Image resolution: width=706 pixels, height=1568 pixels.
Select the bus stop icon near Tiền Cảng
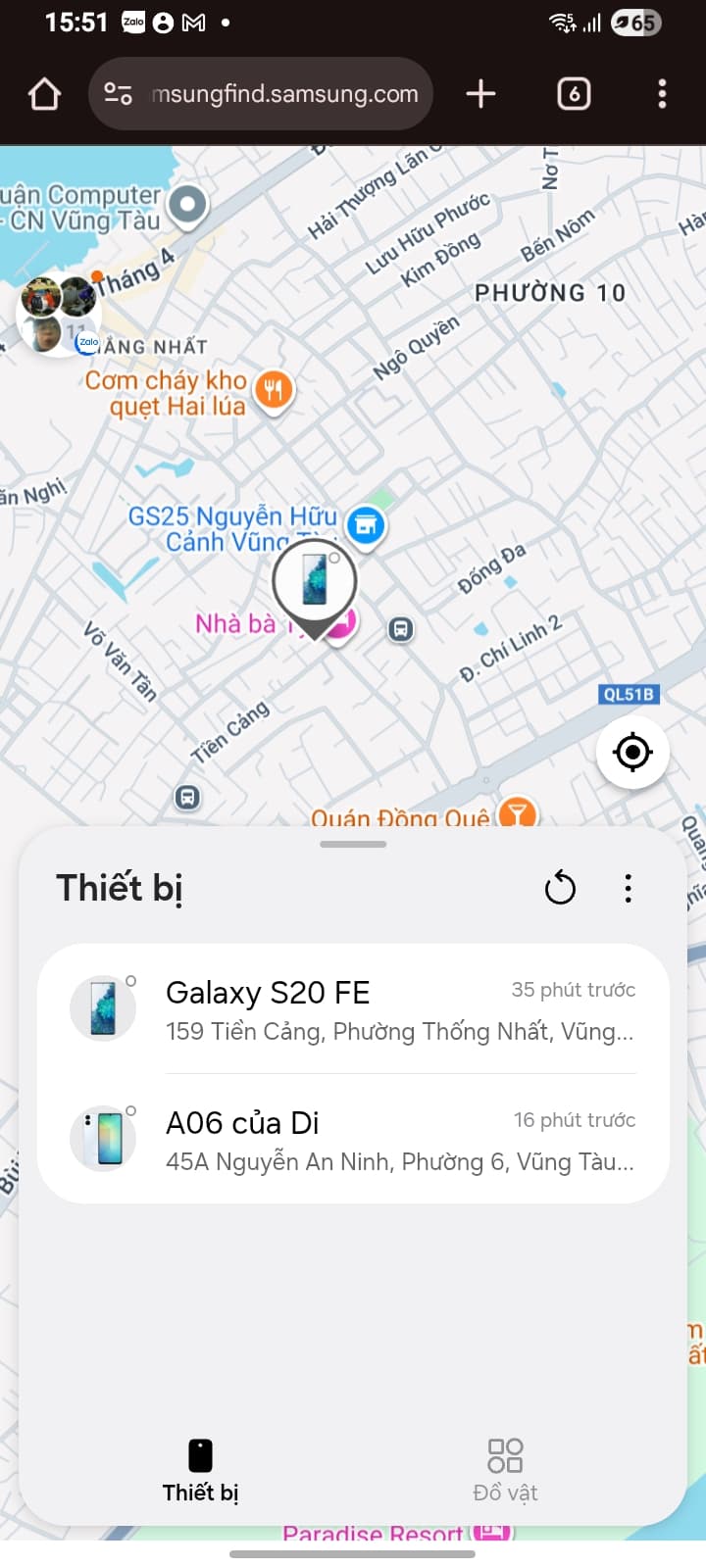coord(186,797)
